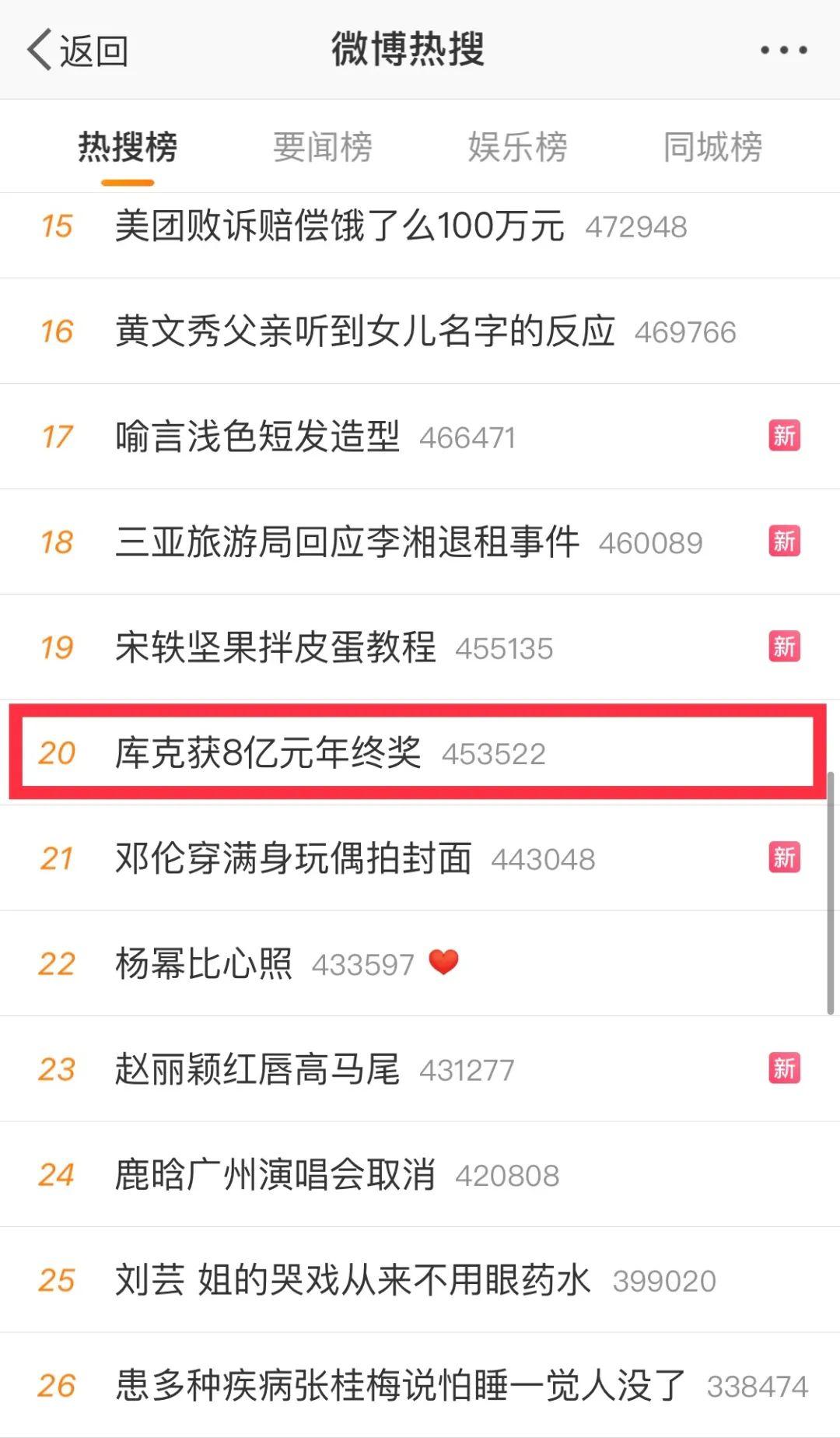Switch to the 同城榜 tab
The width and height of the screenshot is (840, 1438).
(x=712, y=147)
